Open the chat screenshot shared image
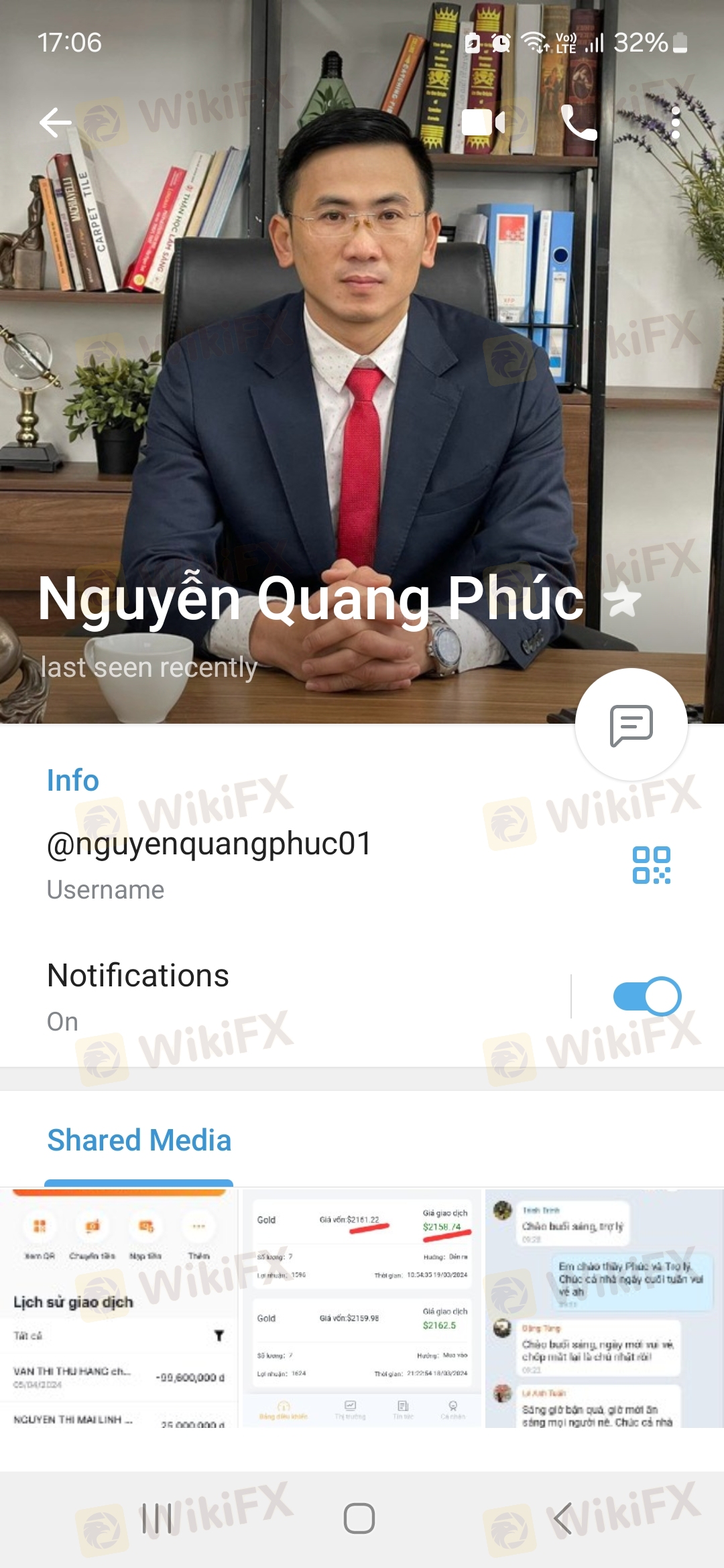The image size is (724, 1568). pos(604,1308)
